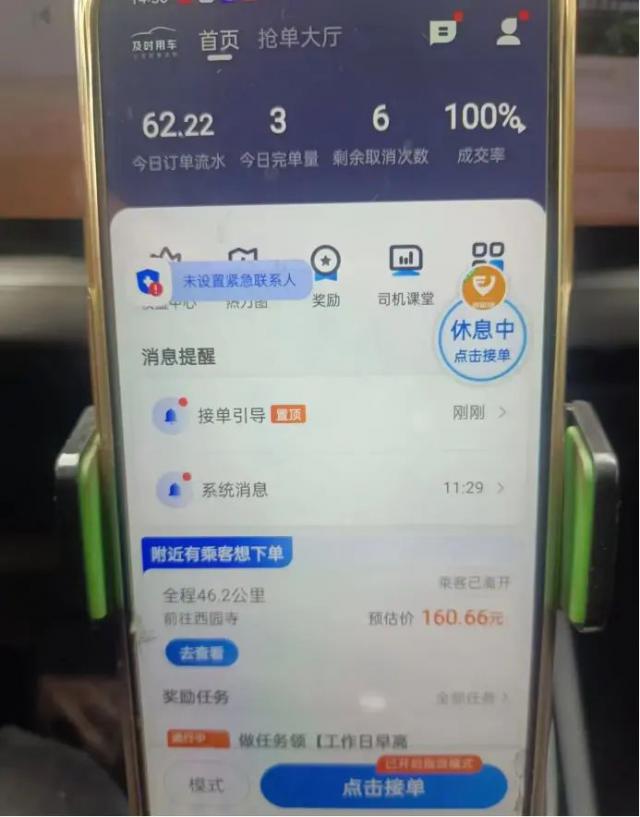Screen dimensions: 640x817
Task: Start taking orders with bottom 点击接单 button
Action: [383, 787]
